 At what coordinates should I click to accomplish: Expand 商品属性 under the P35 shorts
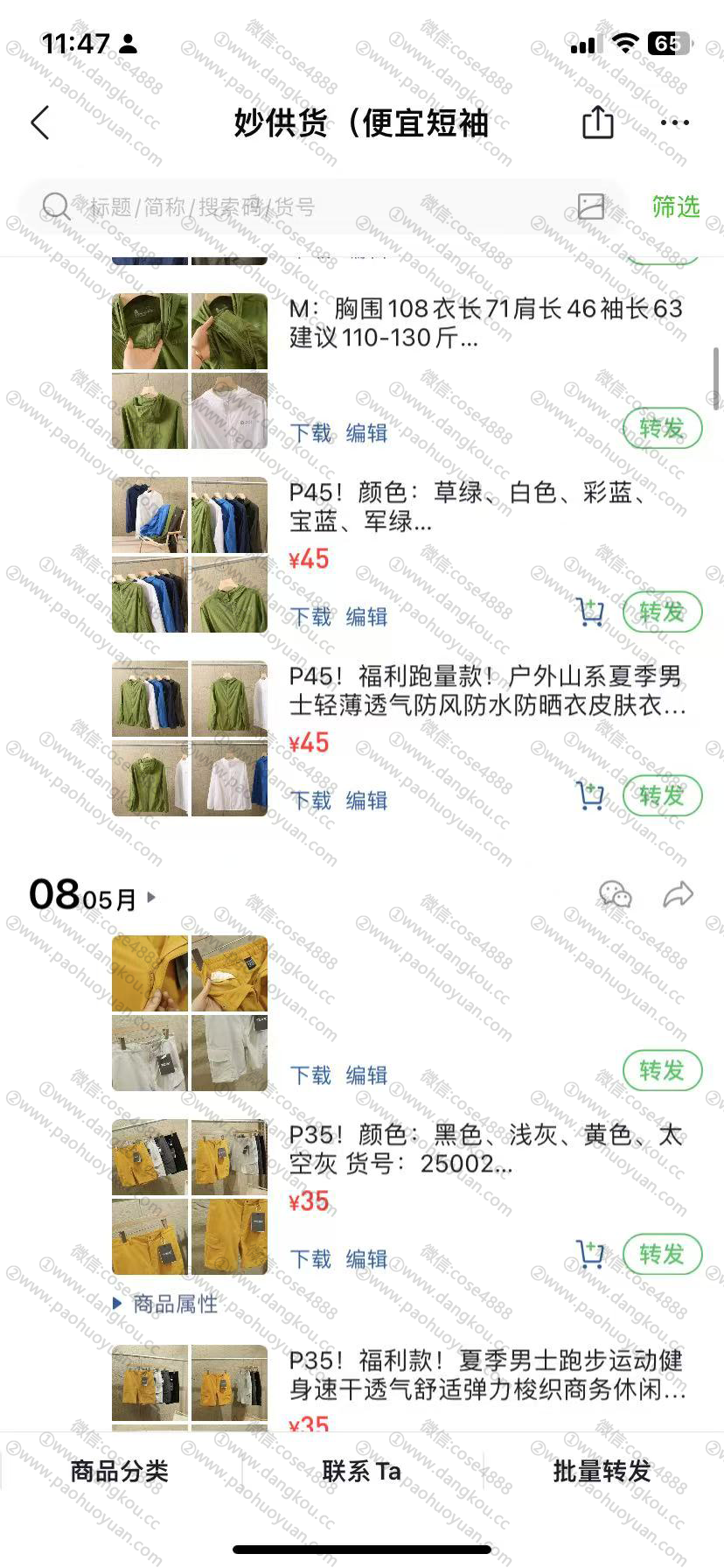pos(166,1305)
